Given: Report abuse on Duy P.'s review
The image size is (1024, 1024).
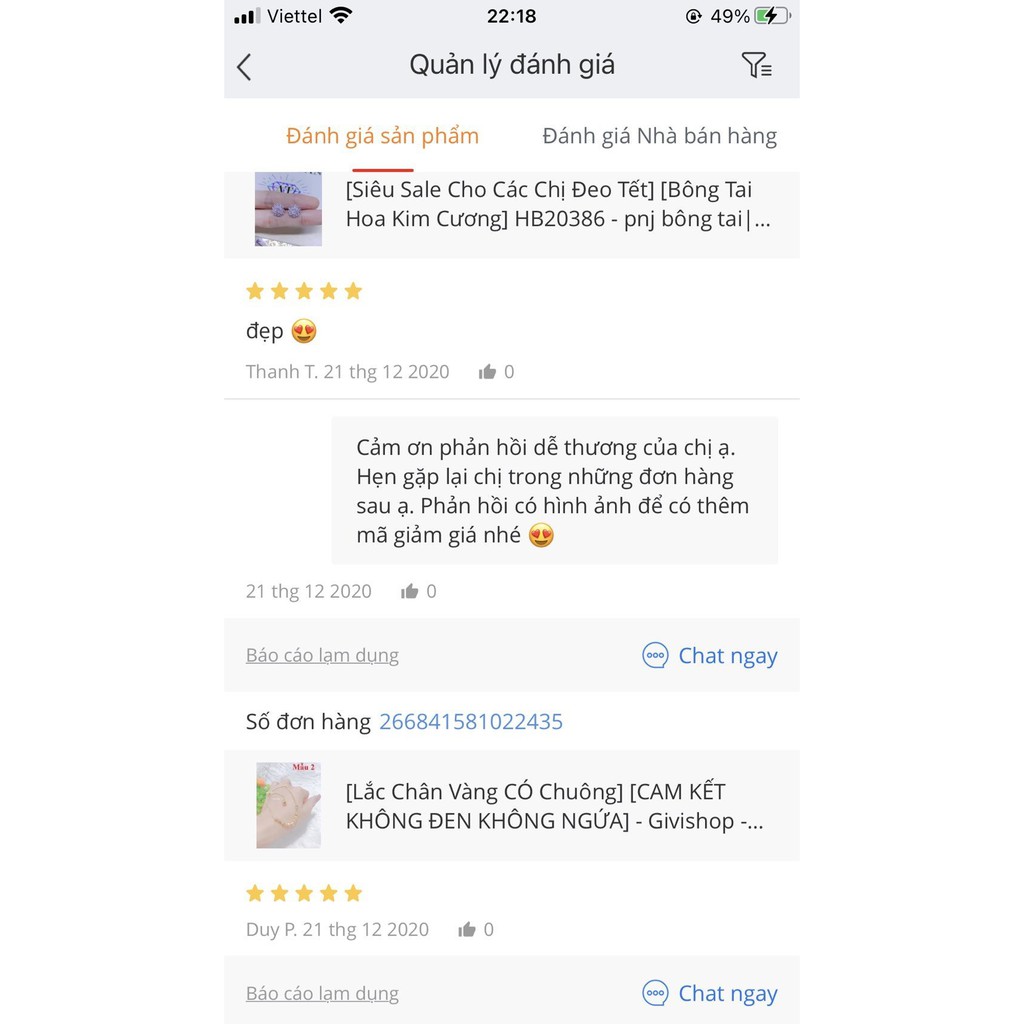Looking at the screenshot, I should (322, 994).
